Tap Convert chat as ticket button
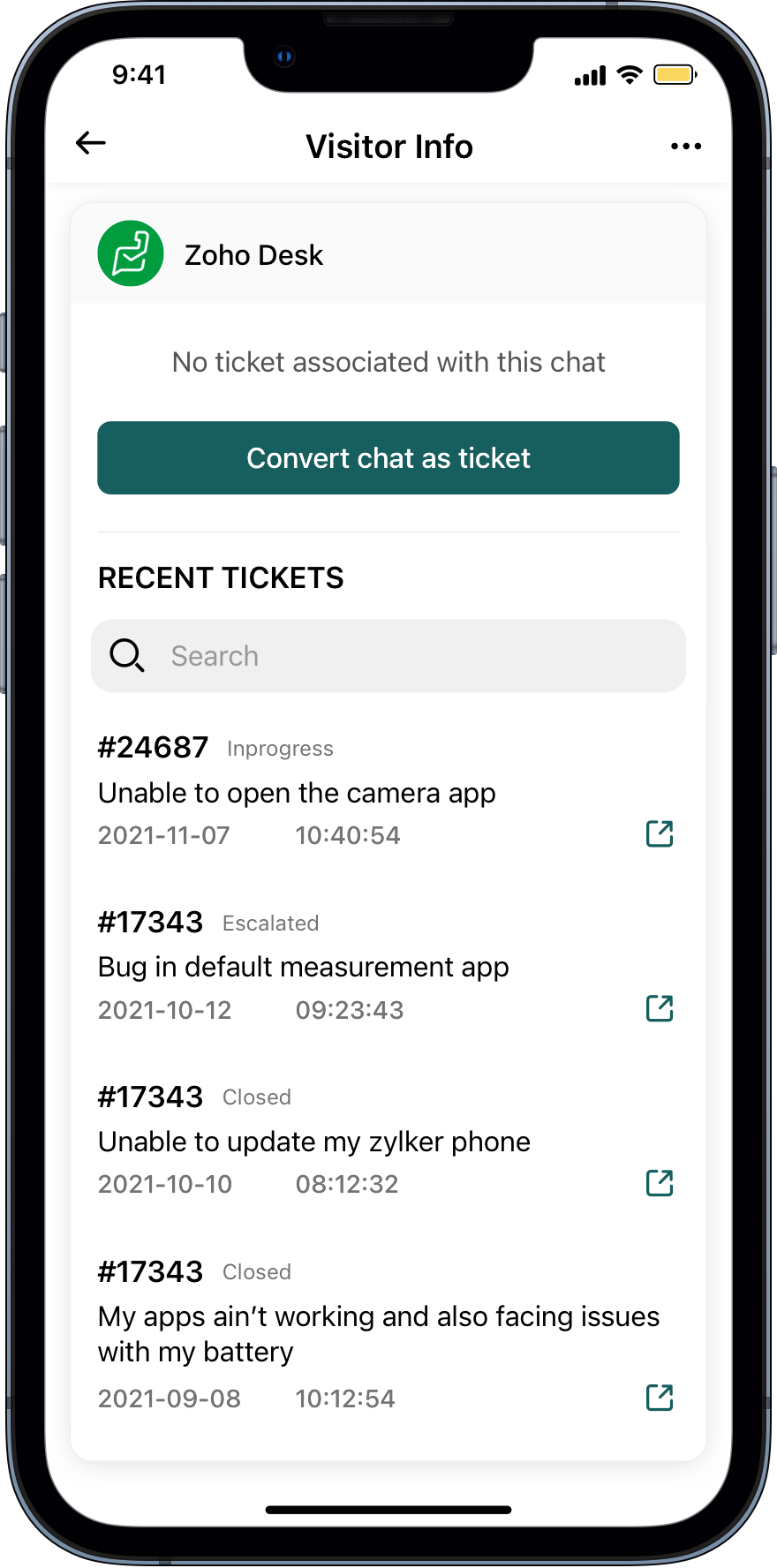Image resolution: width=777 pixels, height=1568 pixels. tap(388, 458)
